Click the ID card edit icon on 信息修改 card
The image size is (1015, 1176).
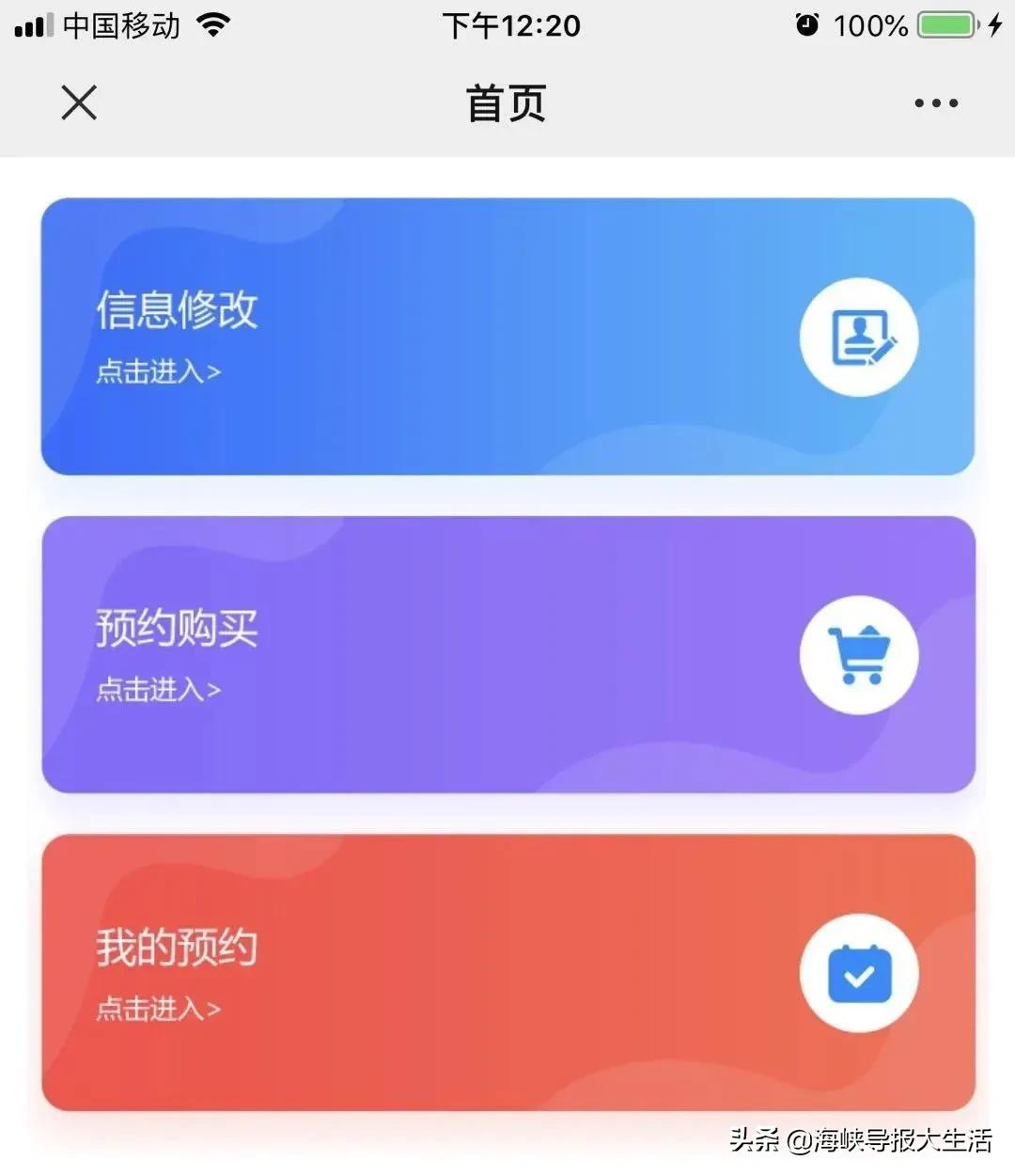(x=858, y=337)
